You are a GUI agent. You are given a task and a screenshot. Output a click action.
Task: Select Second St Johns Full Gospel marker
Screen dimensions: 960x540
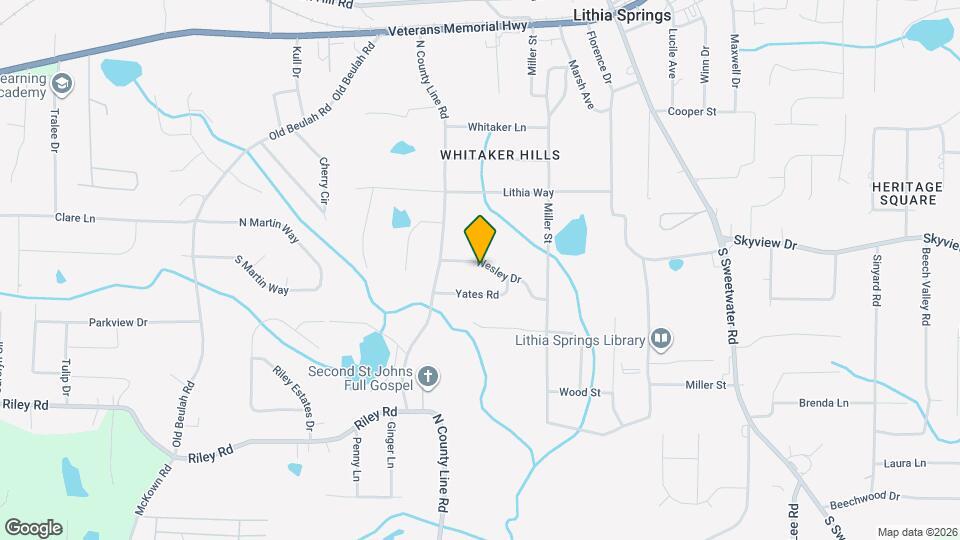[x=427, y=378]
